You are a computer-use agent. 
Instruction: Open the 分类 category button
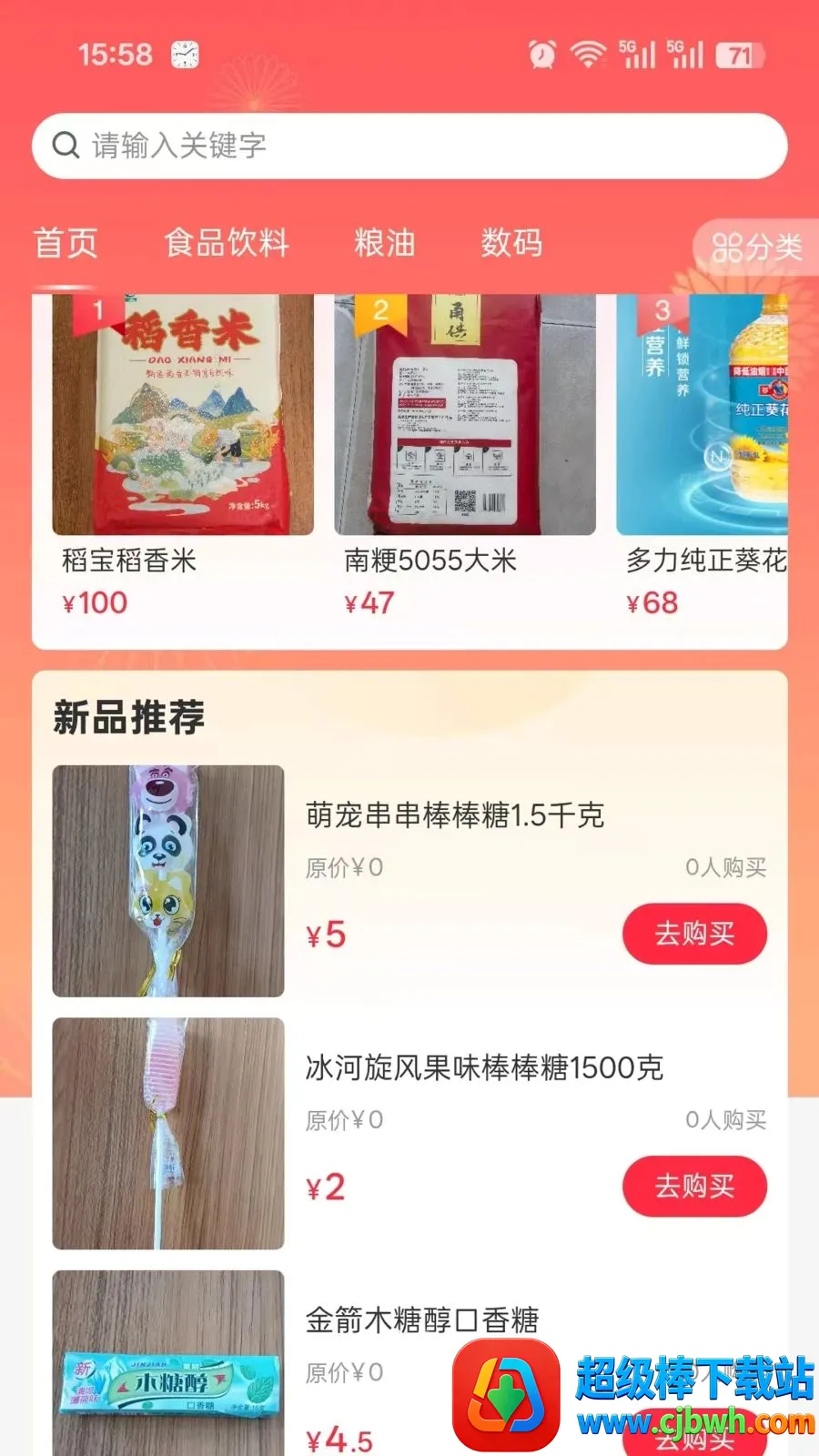(x=756, y=247)
